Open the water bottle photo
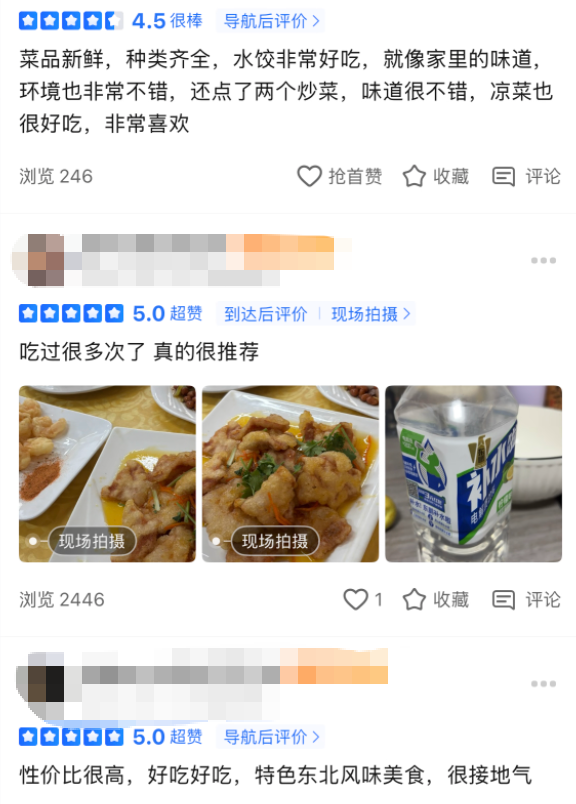576x804 pixels. (x=473, y=474)
